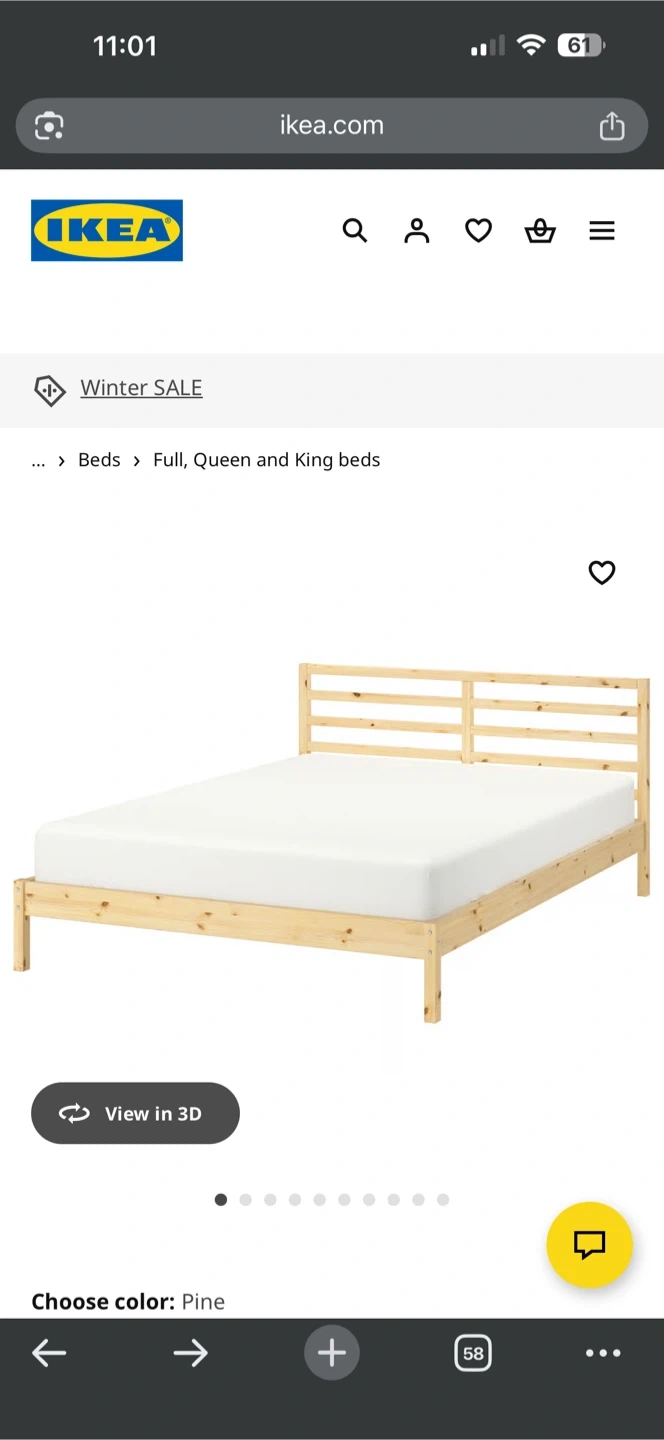This screenshot has height=1440, width=664.
Task: Expand the collapsed breadcrumb ellipsis
Action: [x=39, y=460]
